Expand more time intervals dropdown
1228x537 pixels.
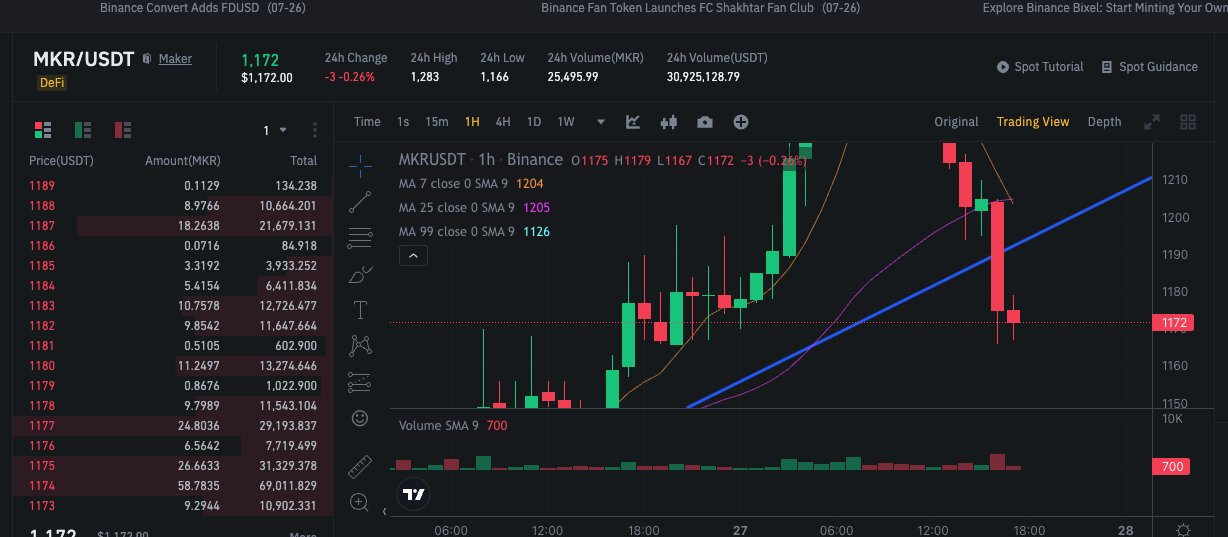pyautogui.click(x=601, y=122)
